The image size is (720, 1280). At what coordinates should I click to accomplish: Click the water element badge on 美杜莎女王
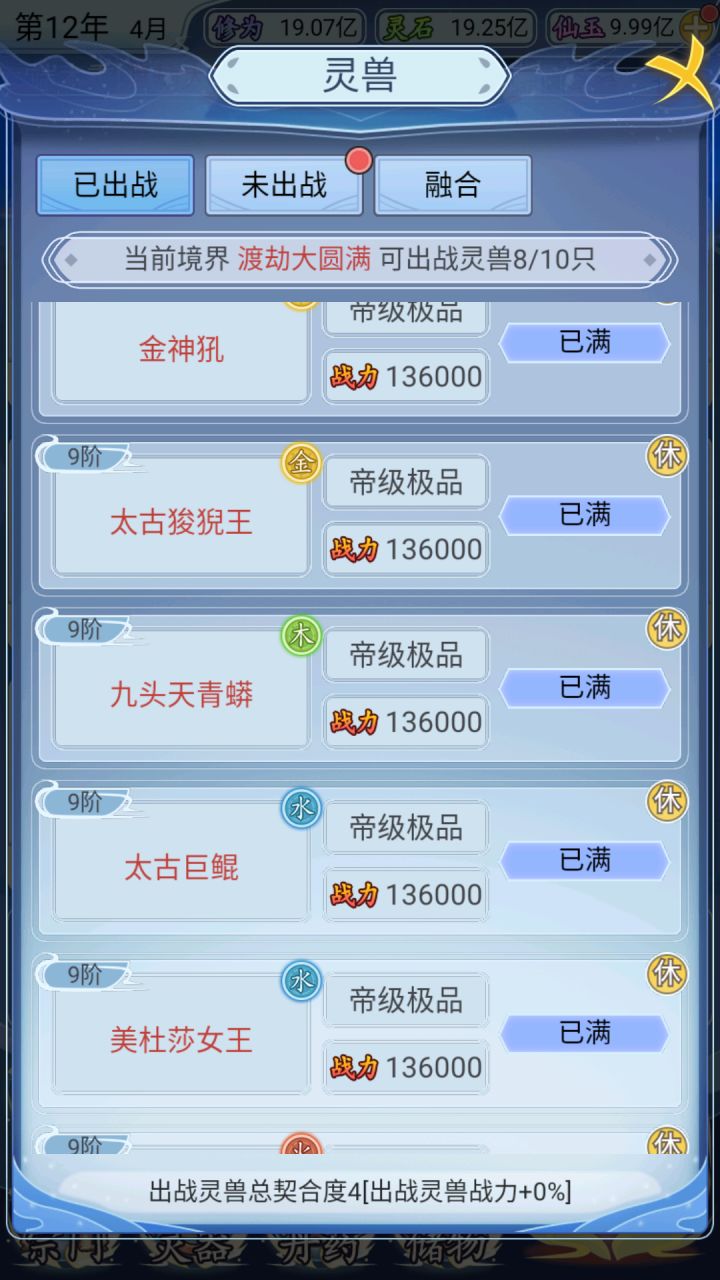pos(301,982)
